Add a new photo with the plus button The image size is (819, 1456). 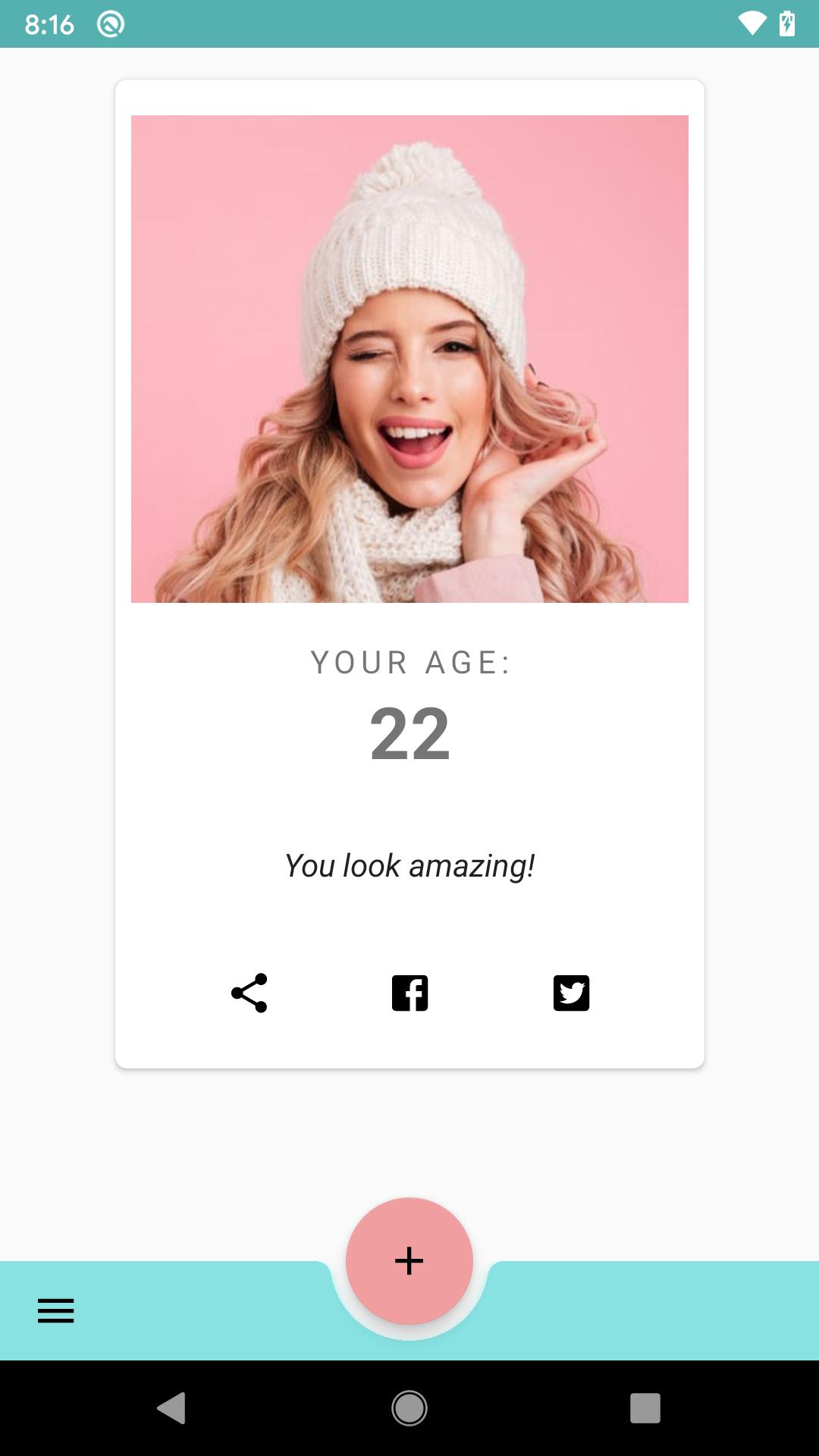click(409, 1261)
